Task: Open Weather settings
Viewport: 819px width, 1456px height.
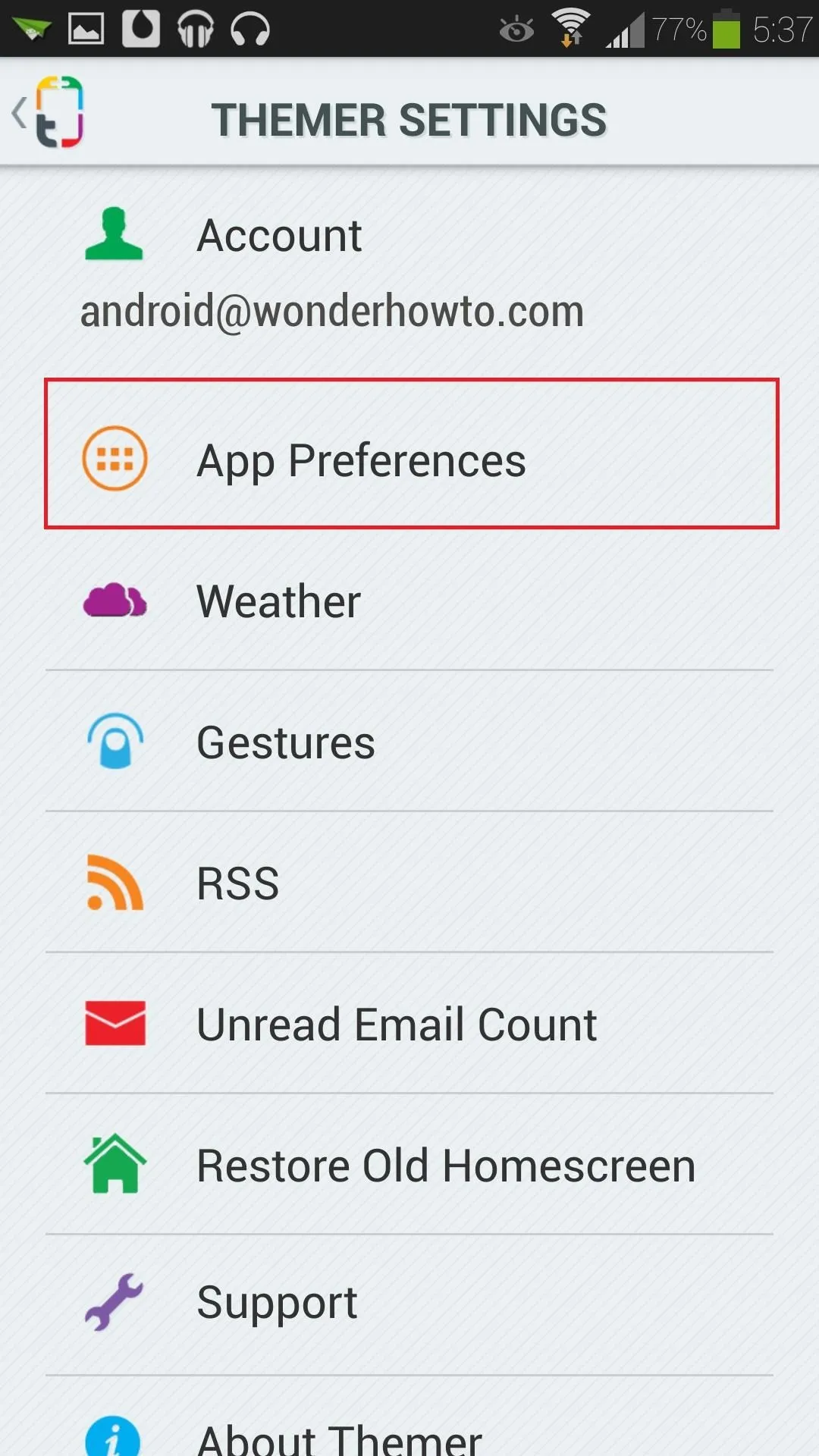Action: pyautogui.click(x=409, y=601)
